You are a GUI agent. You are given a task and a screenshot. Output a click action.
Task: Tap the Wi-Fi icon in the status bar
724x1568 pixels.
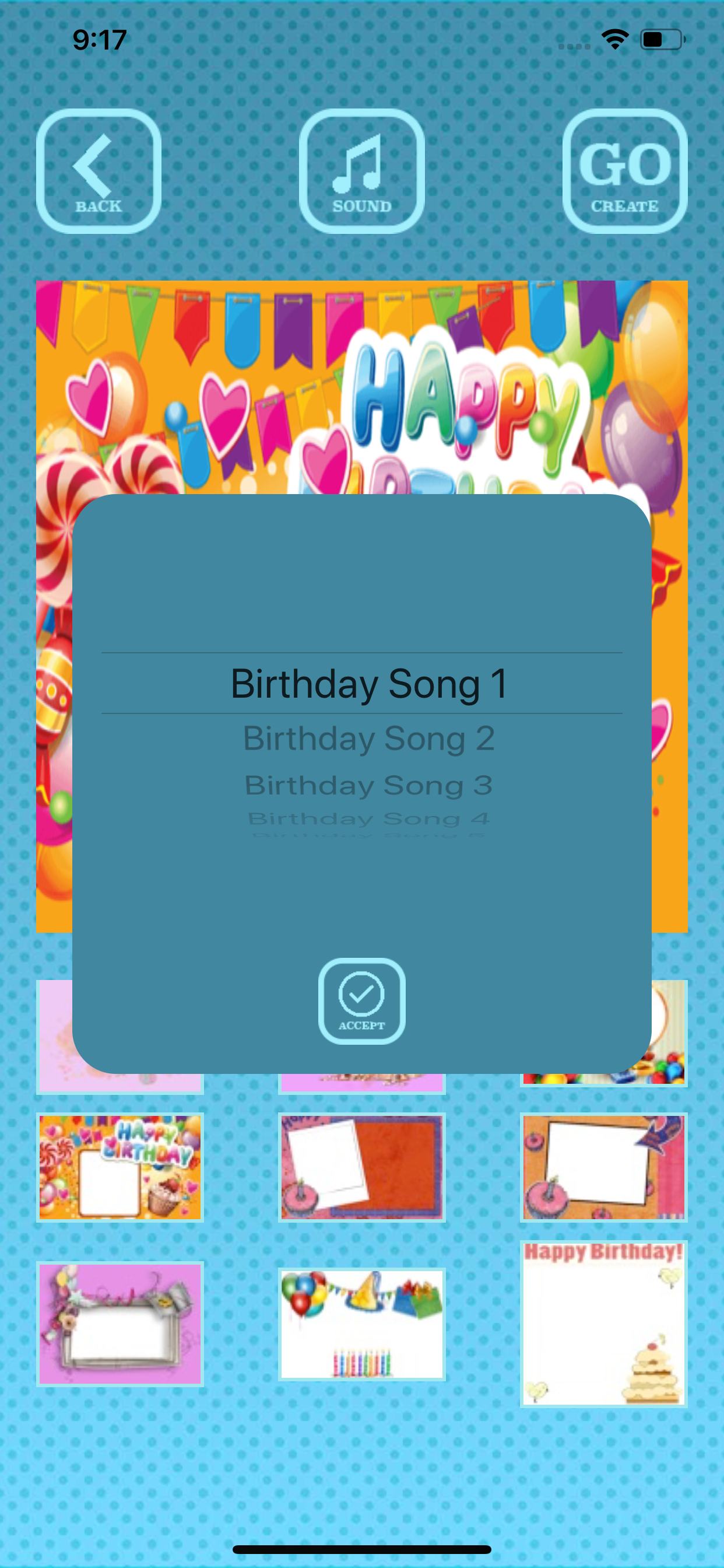point(614,38)
